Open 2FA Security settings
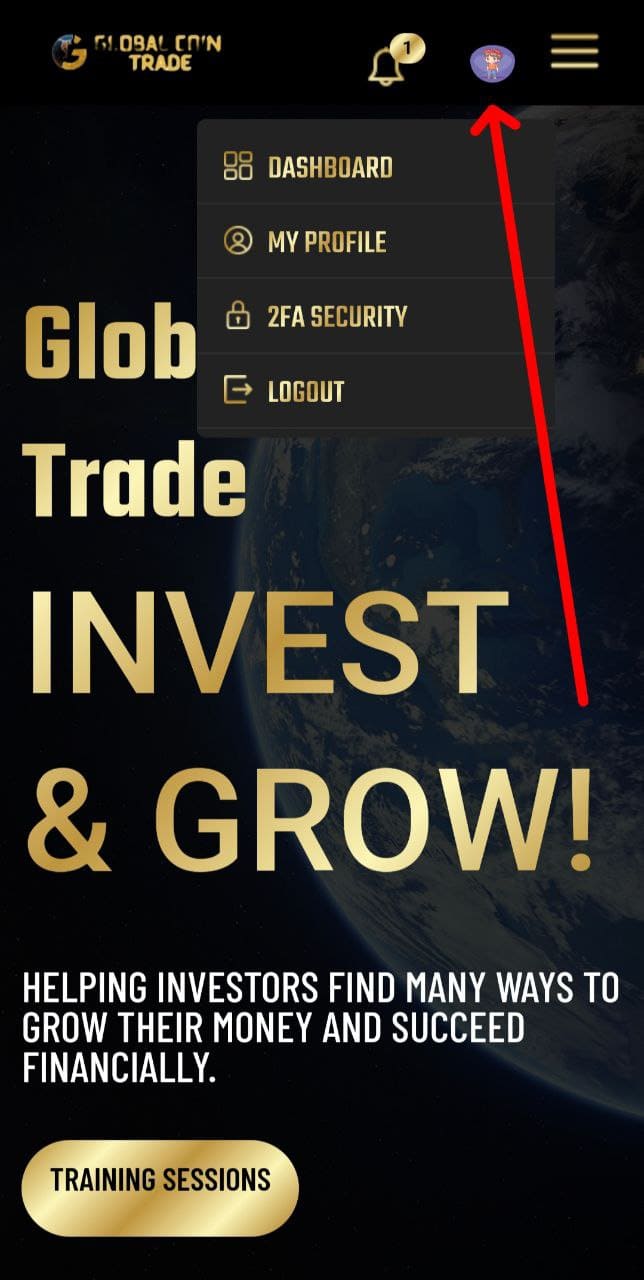644x1280 pixels. pyautogui.click(x=337, y=317)
